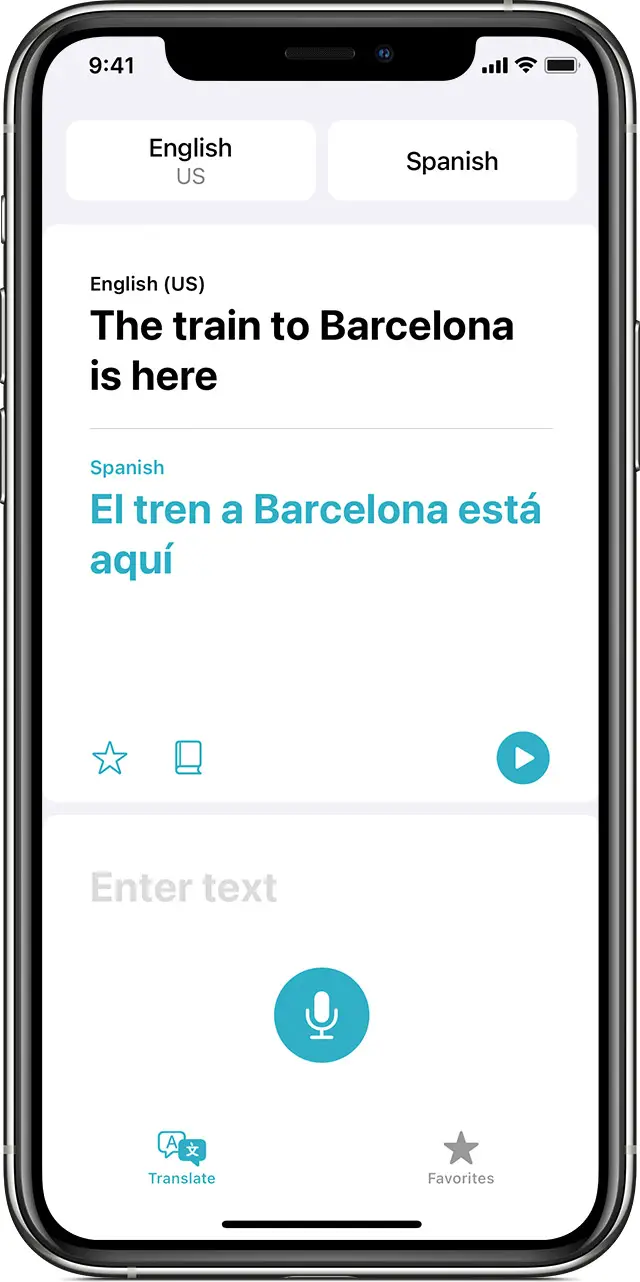Select the Spanish language button

[452, 161]
